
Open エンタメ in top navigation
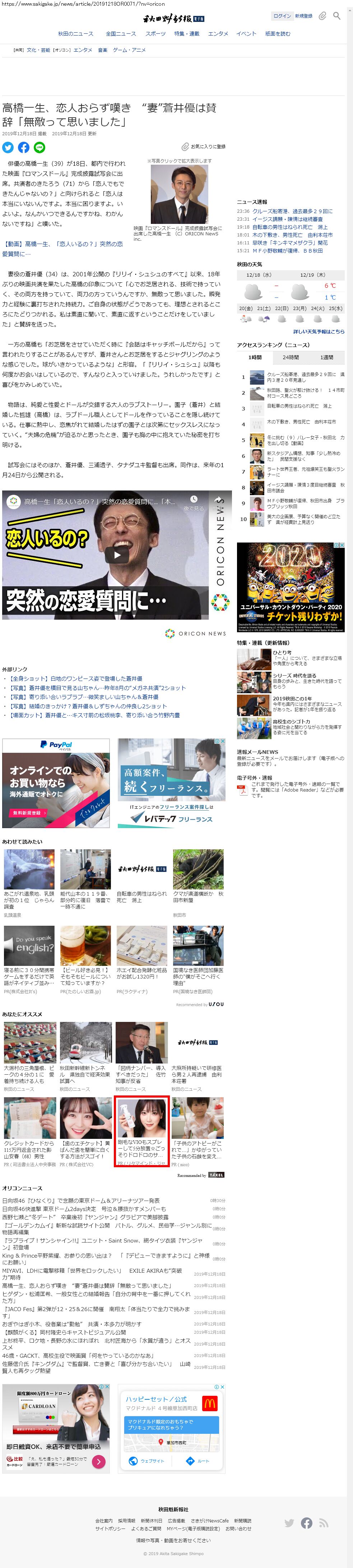(x=218, y=33)
